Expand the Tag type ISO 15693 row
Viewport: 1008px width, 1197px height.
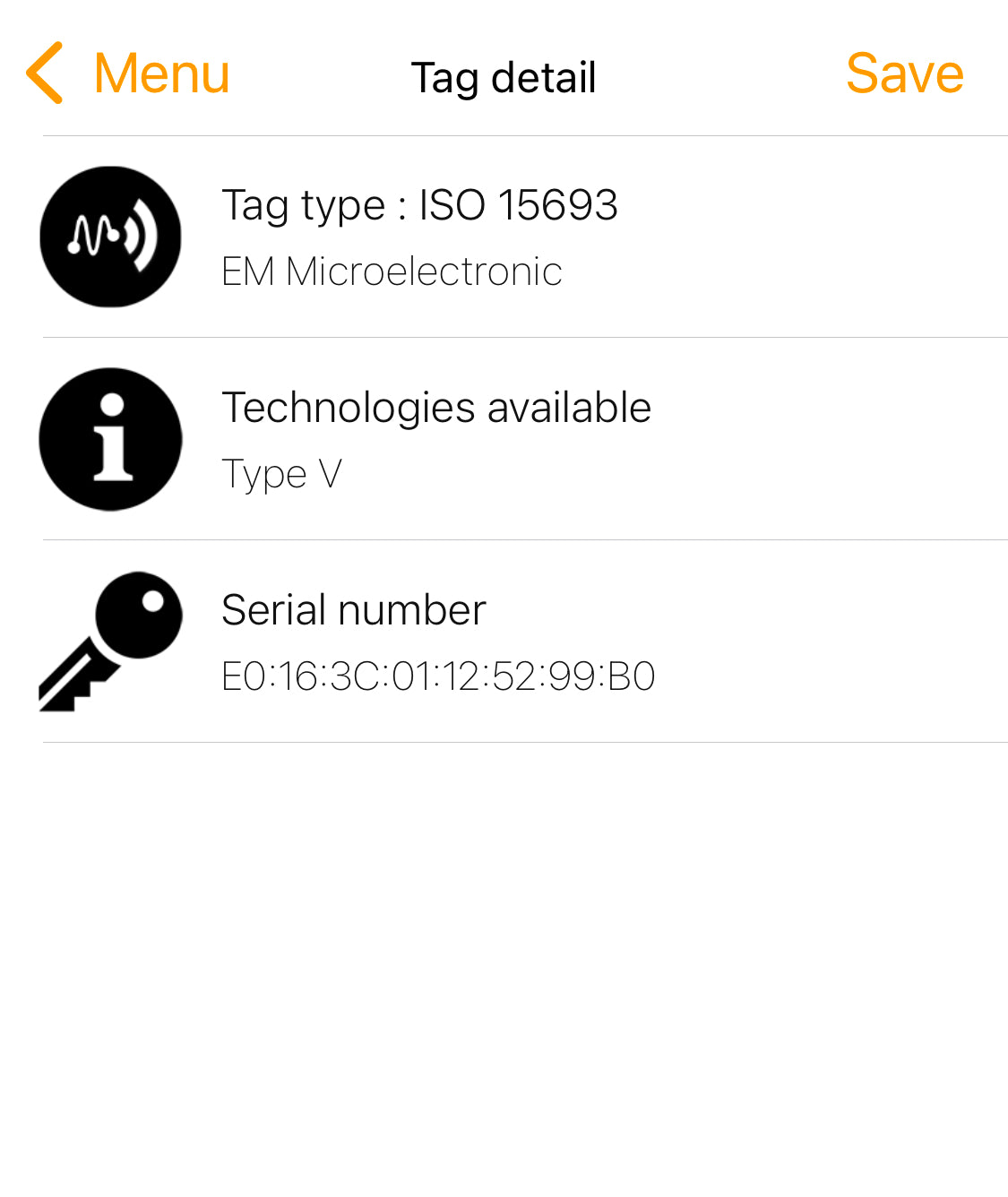(420, 237)
